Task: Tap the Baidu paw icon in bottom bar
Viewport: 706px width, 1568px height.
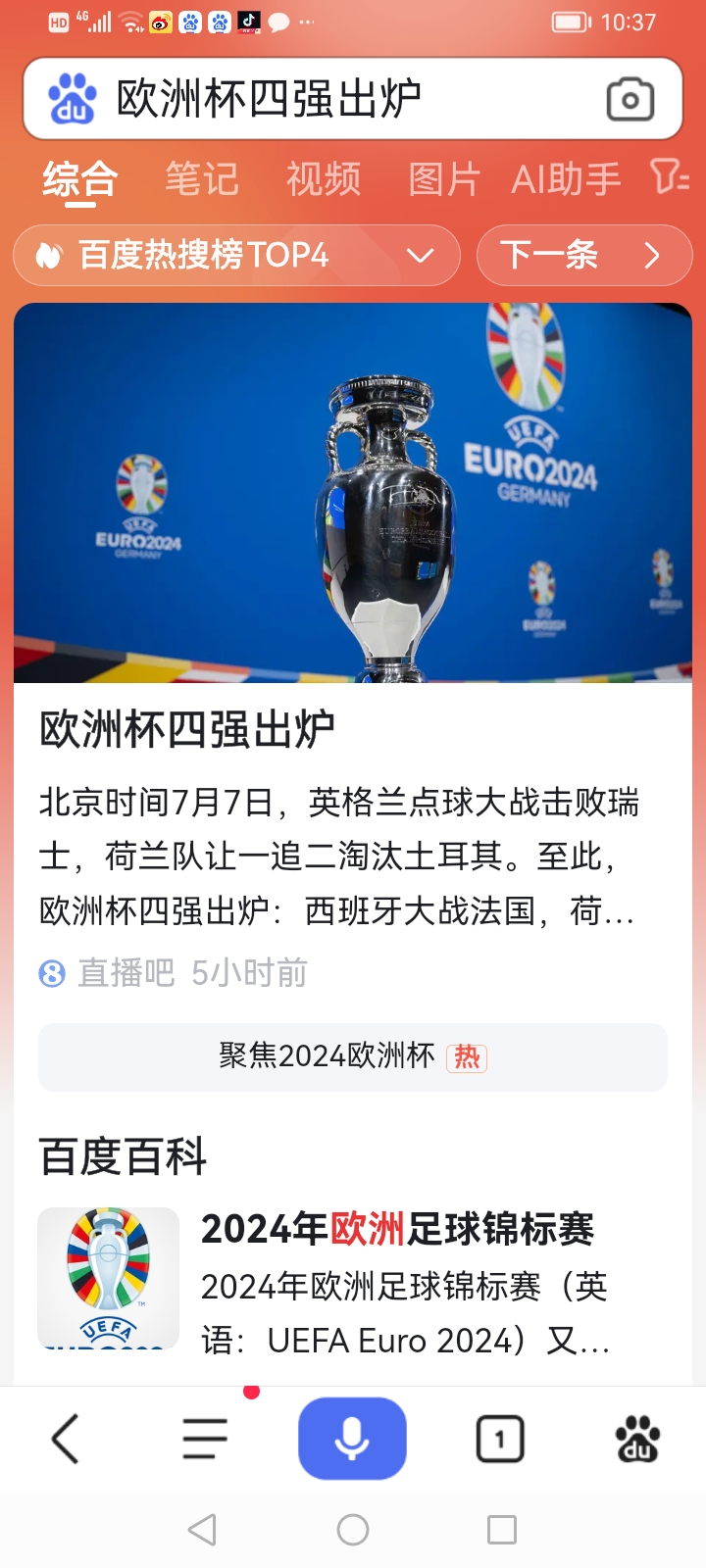Action: (636, 1437)
